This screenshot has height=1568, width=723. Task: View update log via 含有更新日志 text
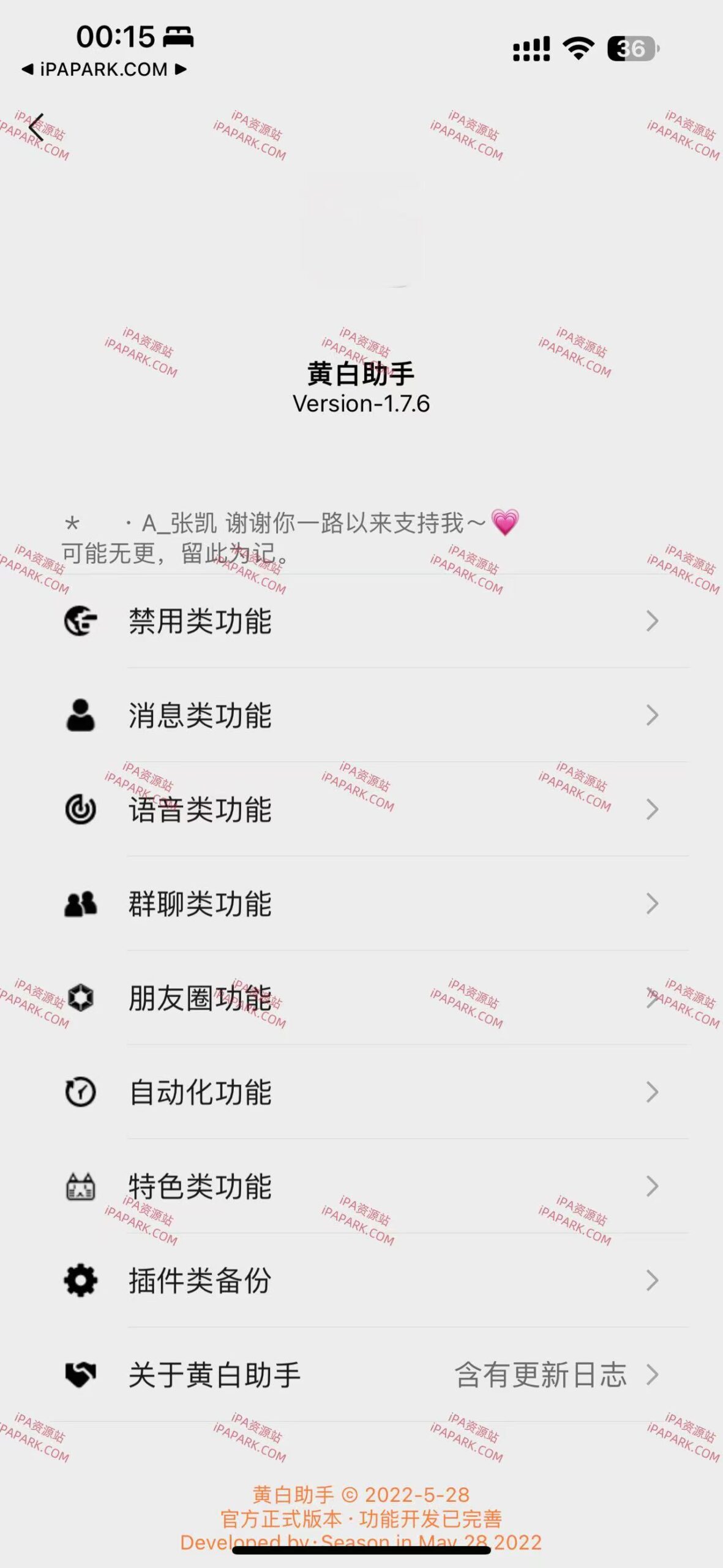pos(541,1374)
